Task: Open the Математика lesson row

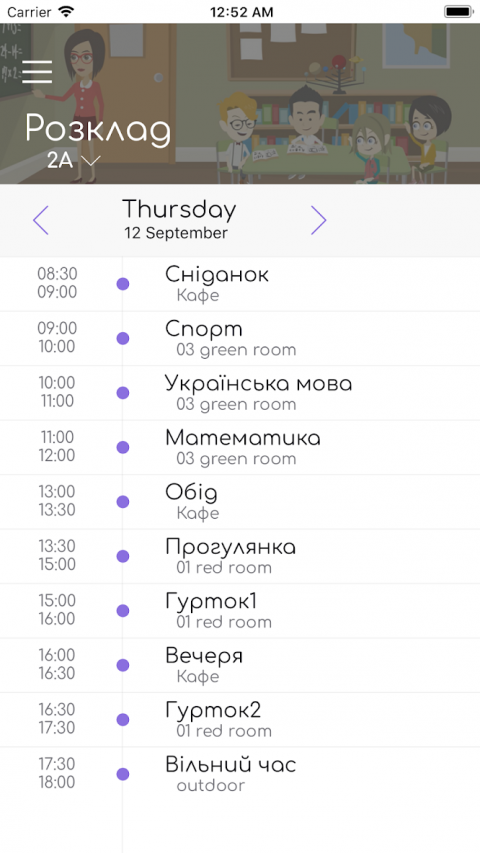Action: tap(240, 447)
